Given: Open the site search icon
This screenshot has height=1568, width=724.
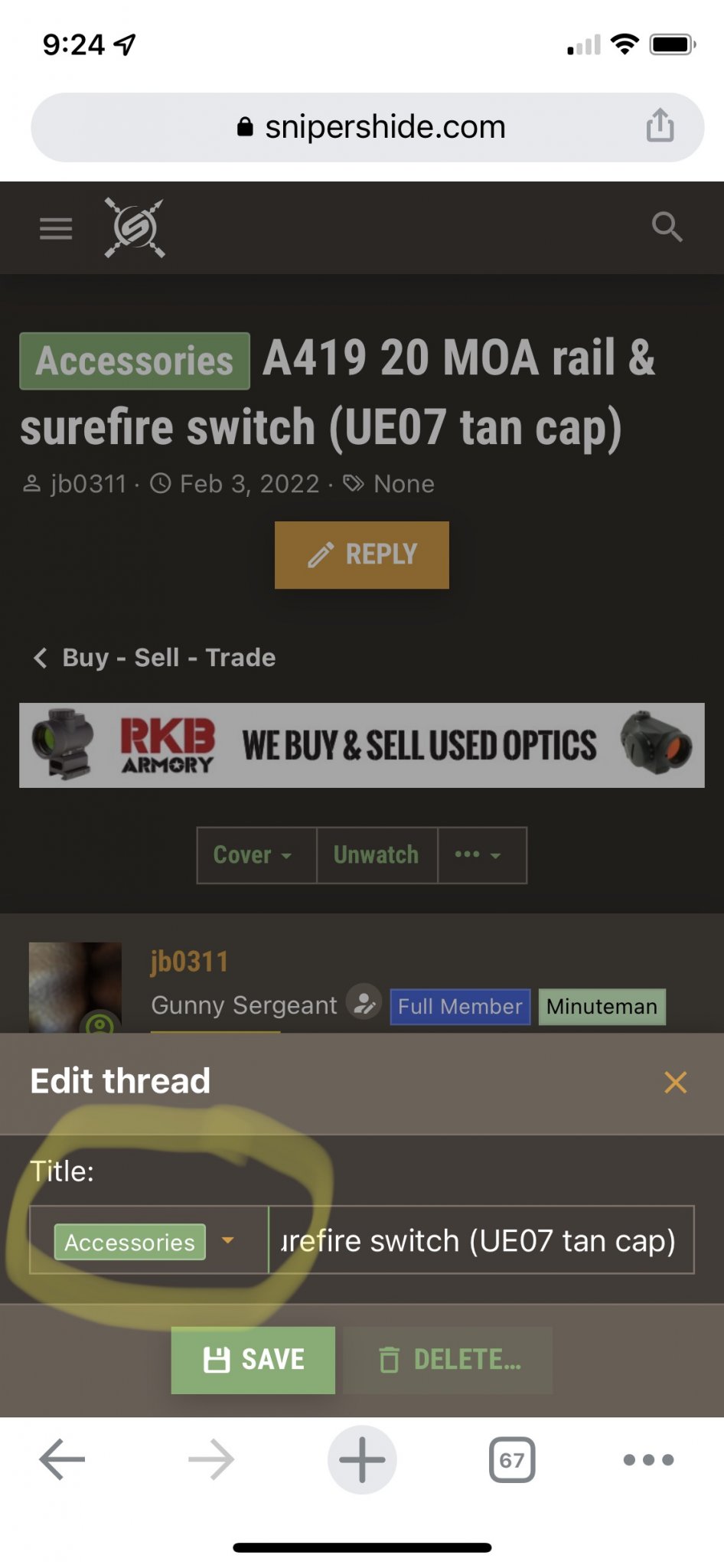Looking at the screenshot, I should click(667, 227).
